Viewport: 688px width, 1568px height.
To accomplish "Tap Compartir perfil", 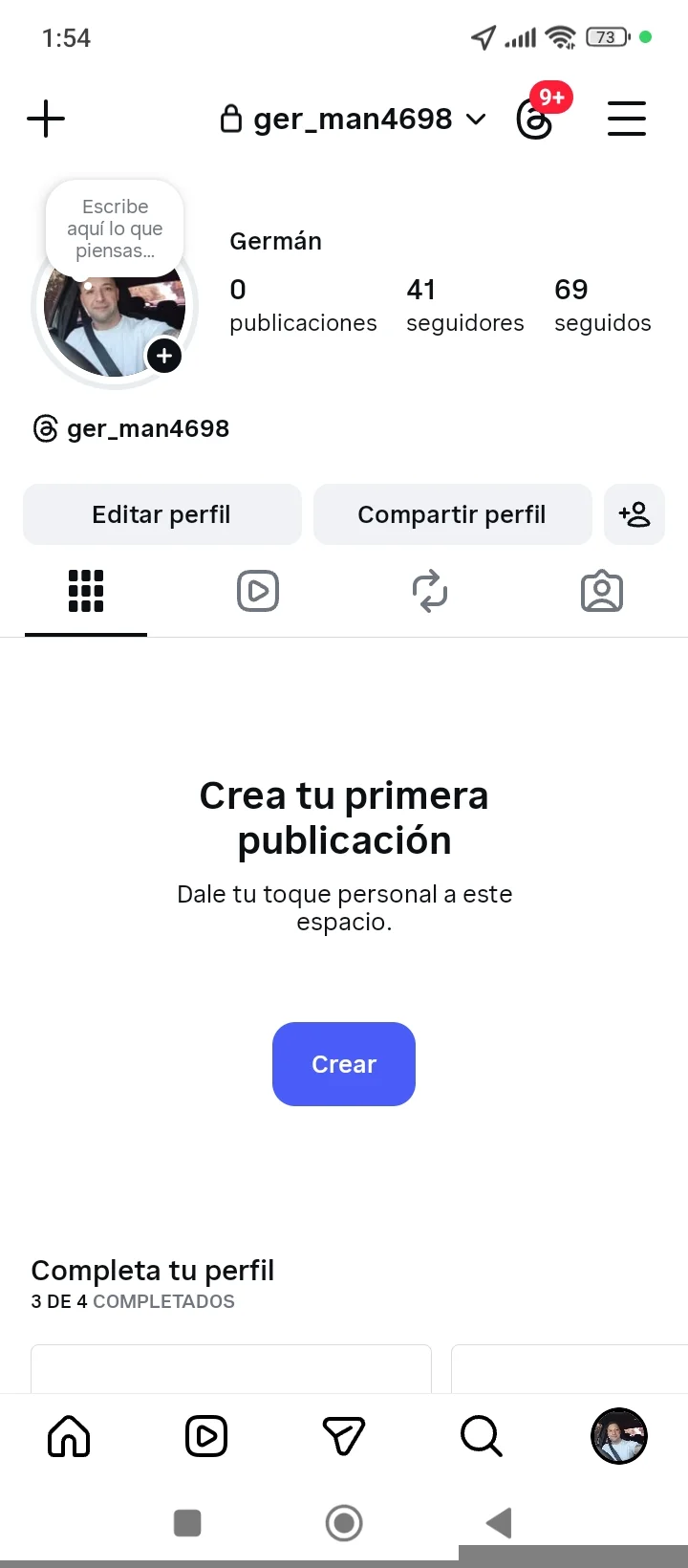I will click(x=452, y=514).
